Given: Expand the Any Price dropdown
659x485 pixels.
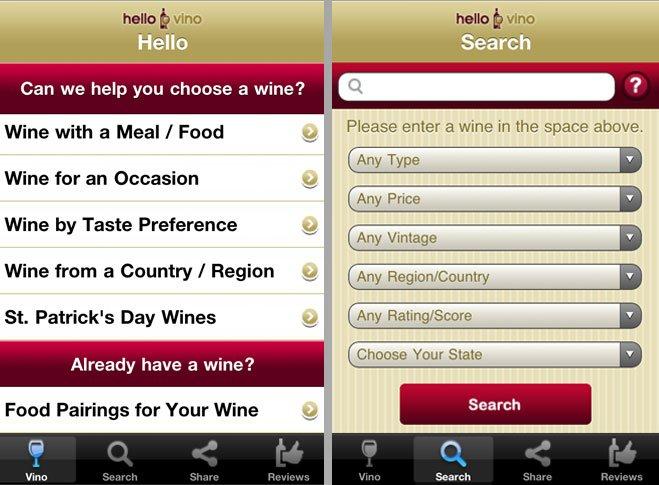Looking at the screenshot, I should [494, 199].
